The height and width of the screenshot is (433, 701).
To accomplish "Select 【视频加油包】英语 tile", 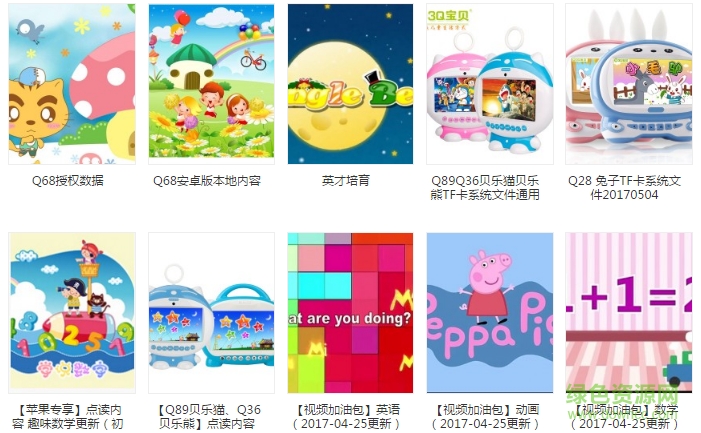I will (349, 313).
